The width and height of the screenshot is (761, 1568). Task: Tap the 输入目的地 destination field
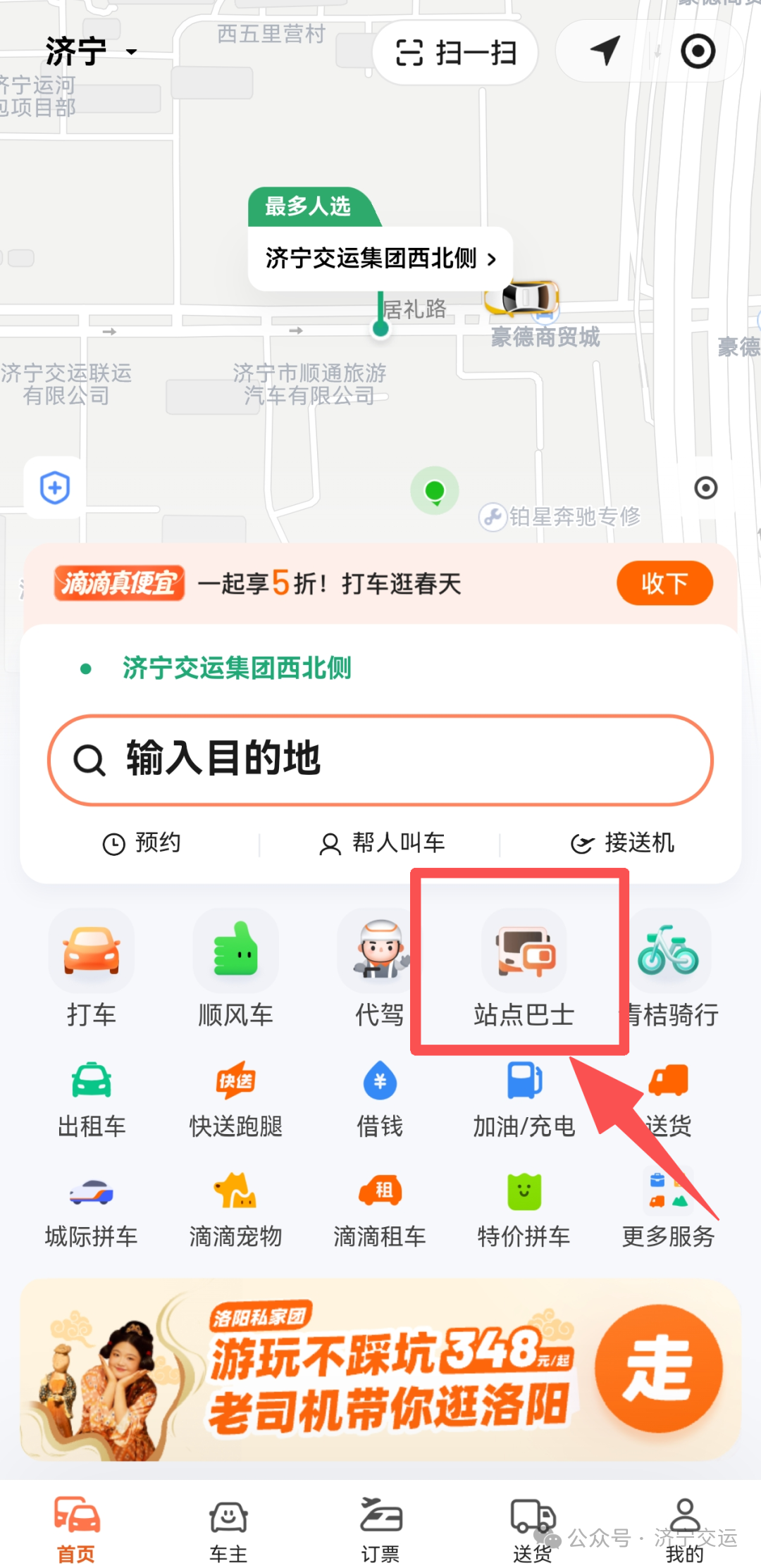[380, 760]
